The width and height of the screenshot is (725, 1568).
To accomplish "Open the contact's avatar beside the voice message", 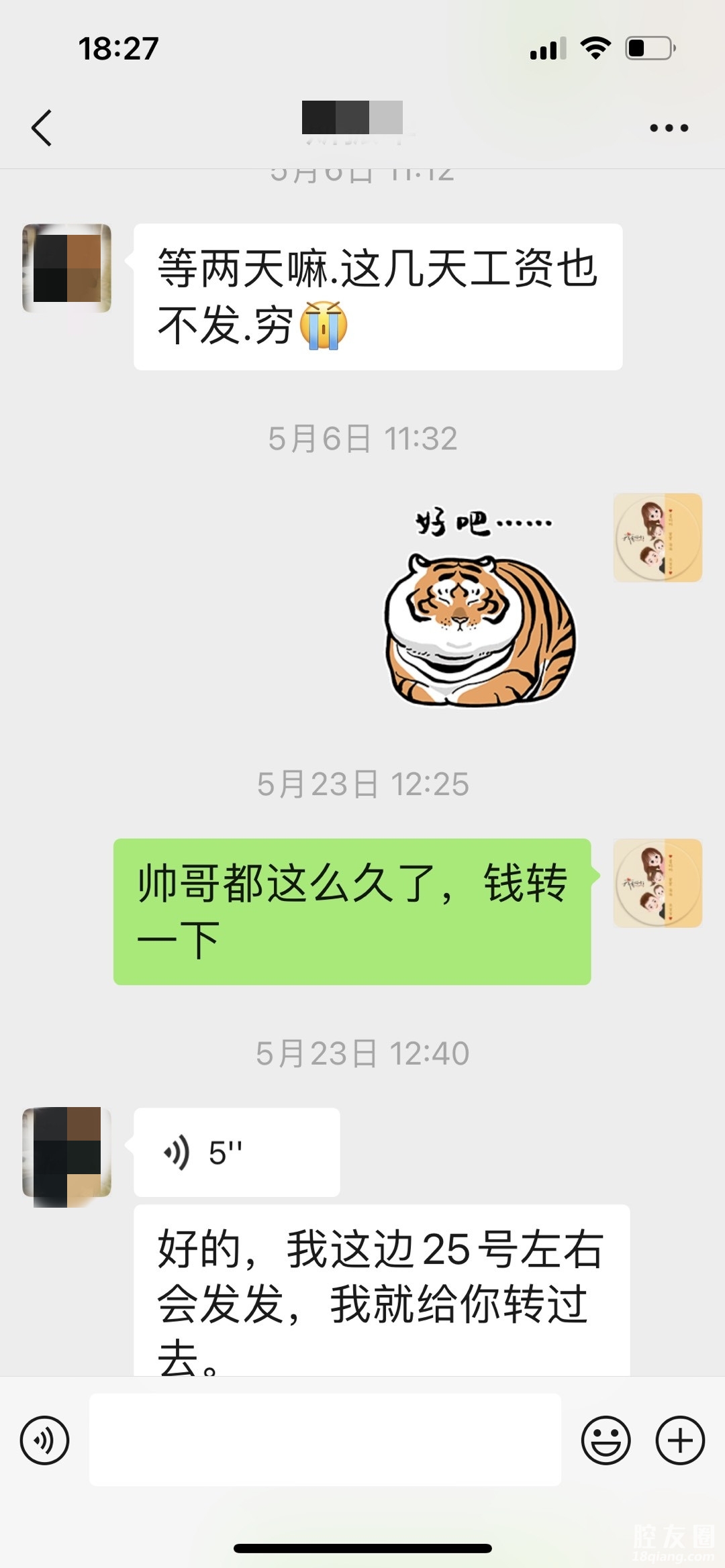I will tap(66, 1152).
